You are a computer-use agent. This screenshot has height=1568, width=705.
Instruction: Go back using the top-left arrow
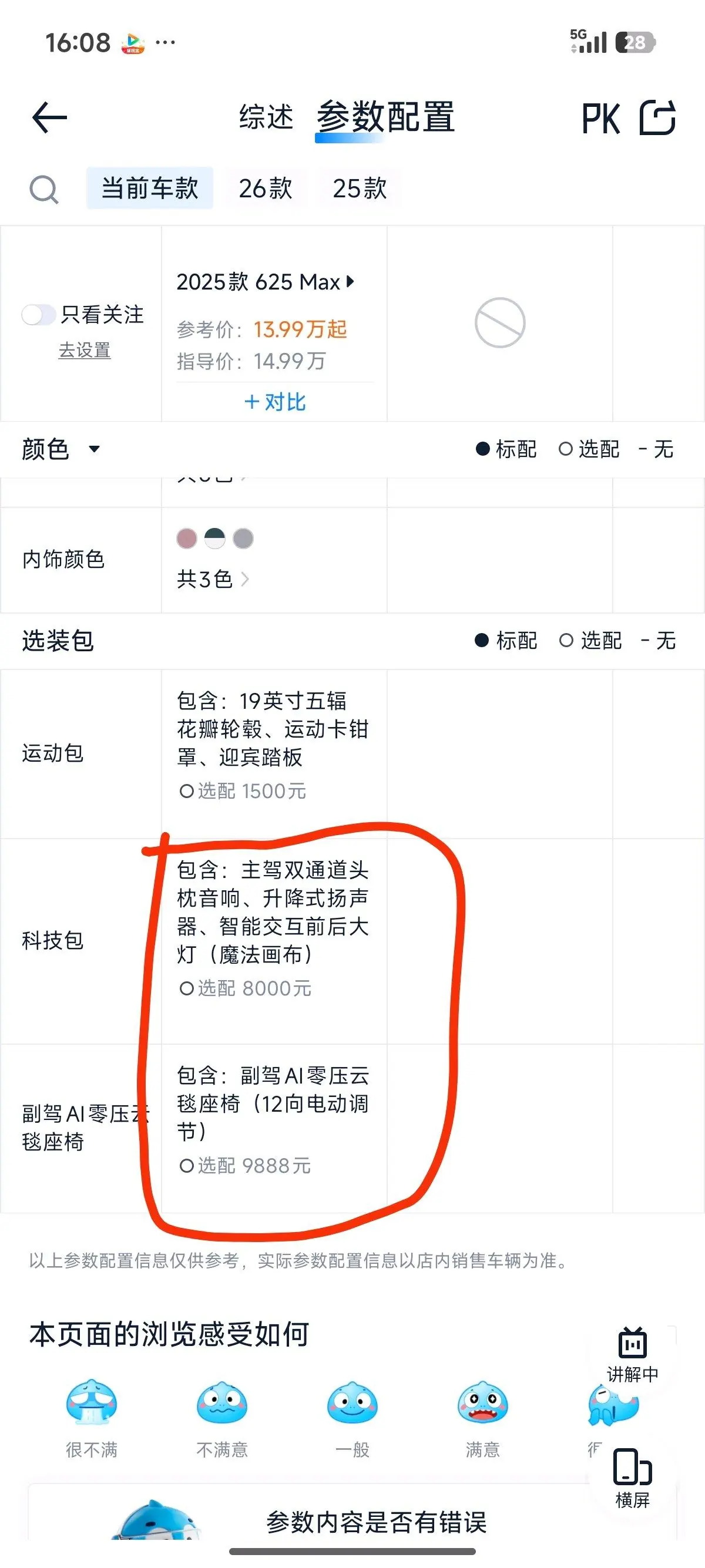coord(49,117)
